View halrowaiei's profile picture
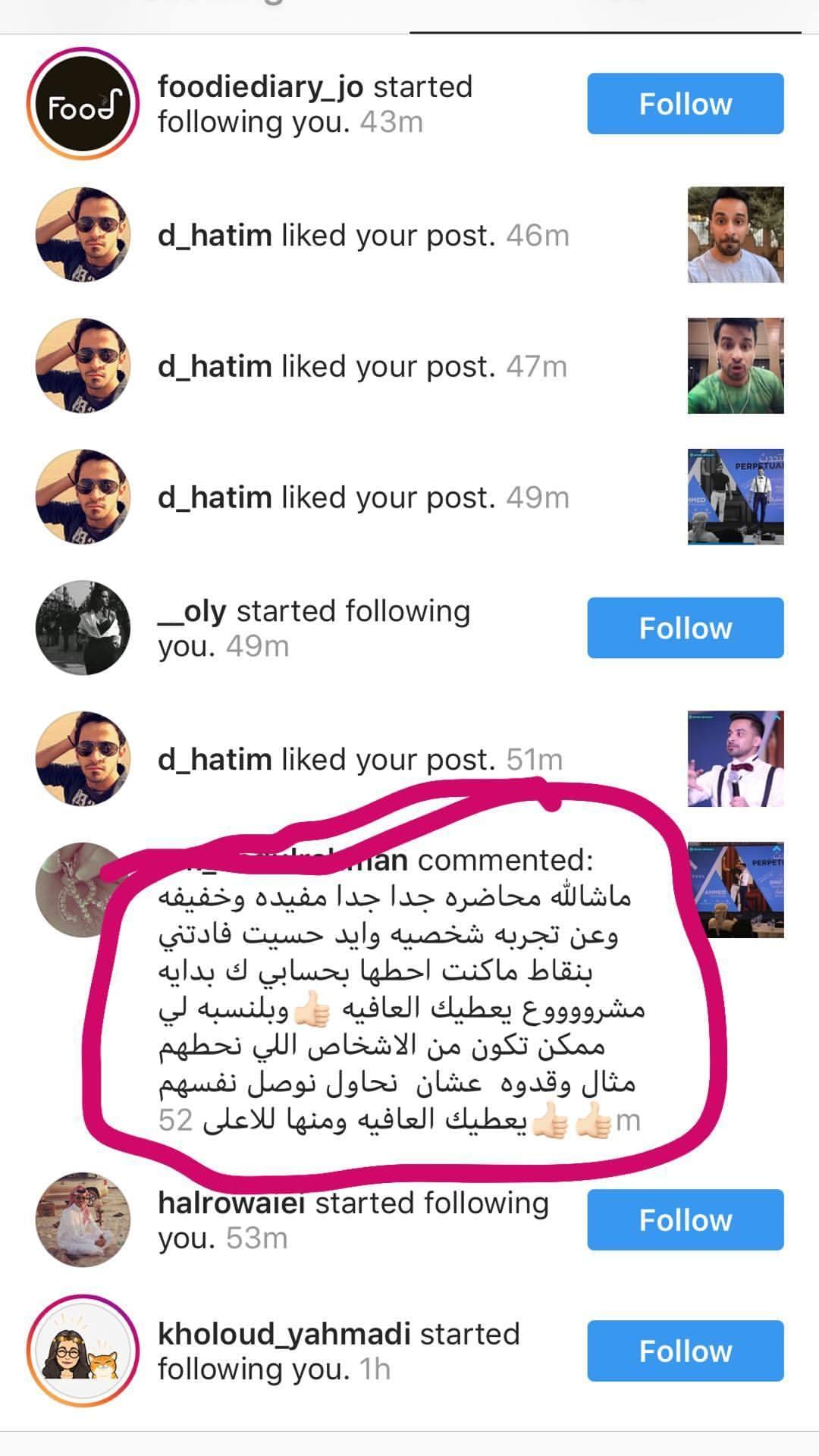The image size is (819, 1456). pyautogui.click(x=83, y=1219)
